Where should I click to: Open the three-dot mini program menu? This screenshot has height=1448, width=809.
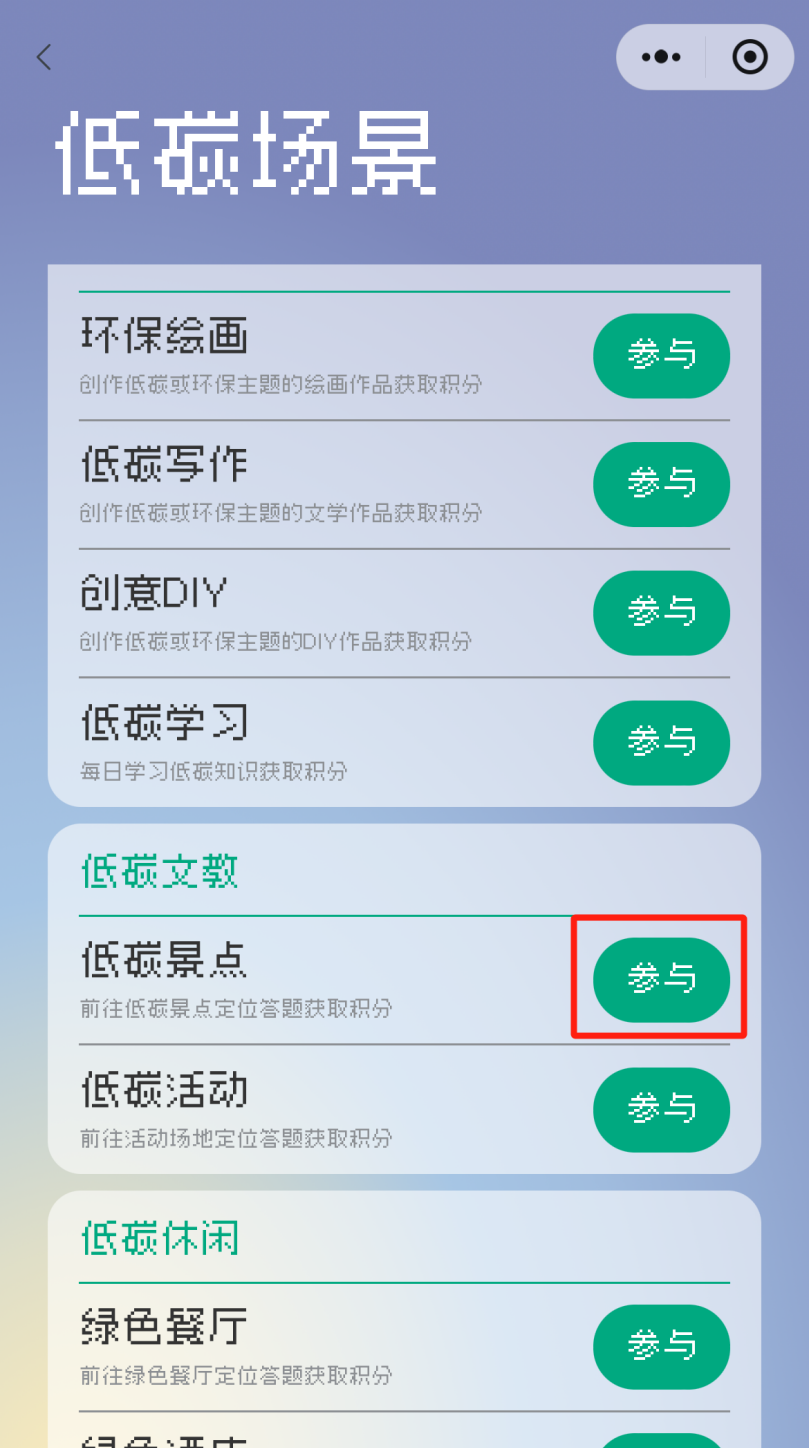(661, 57)
